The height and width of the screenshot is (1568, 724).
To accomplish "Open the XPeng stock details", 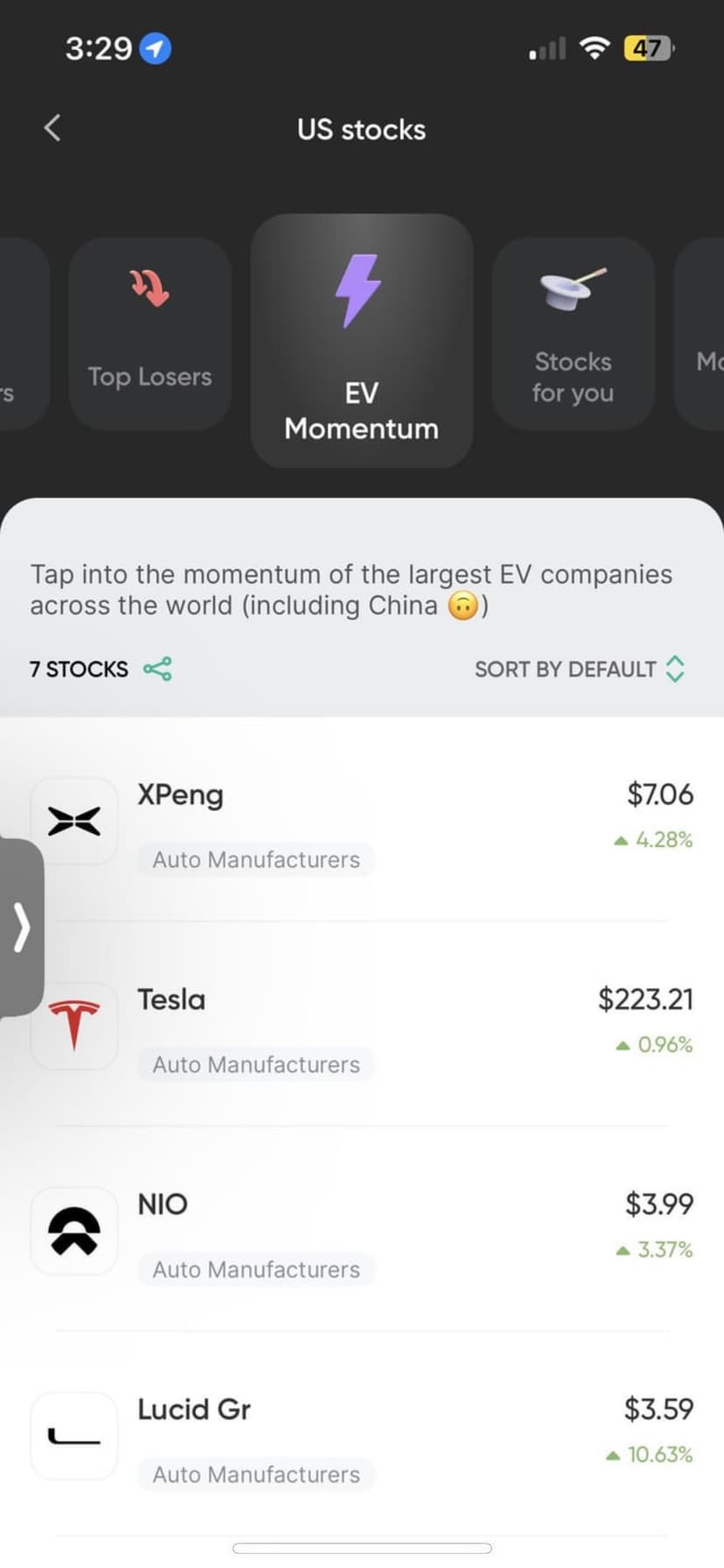I will coord(362,821).
